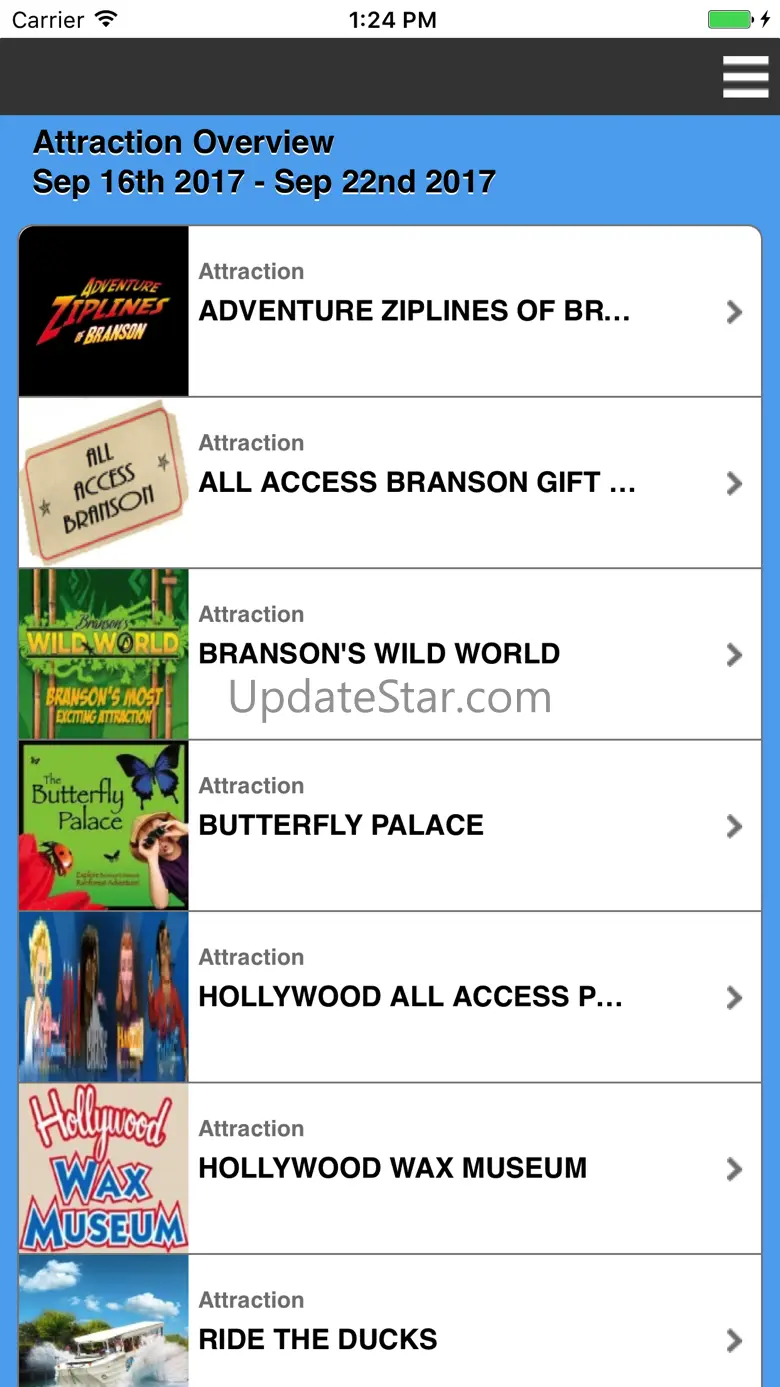Screen dimensions: 780x1387
Task: Open the hamburger menu
Action: pos(745,77)
